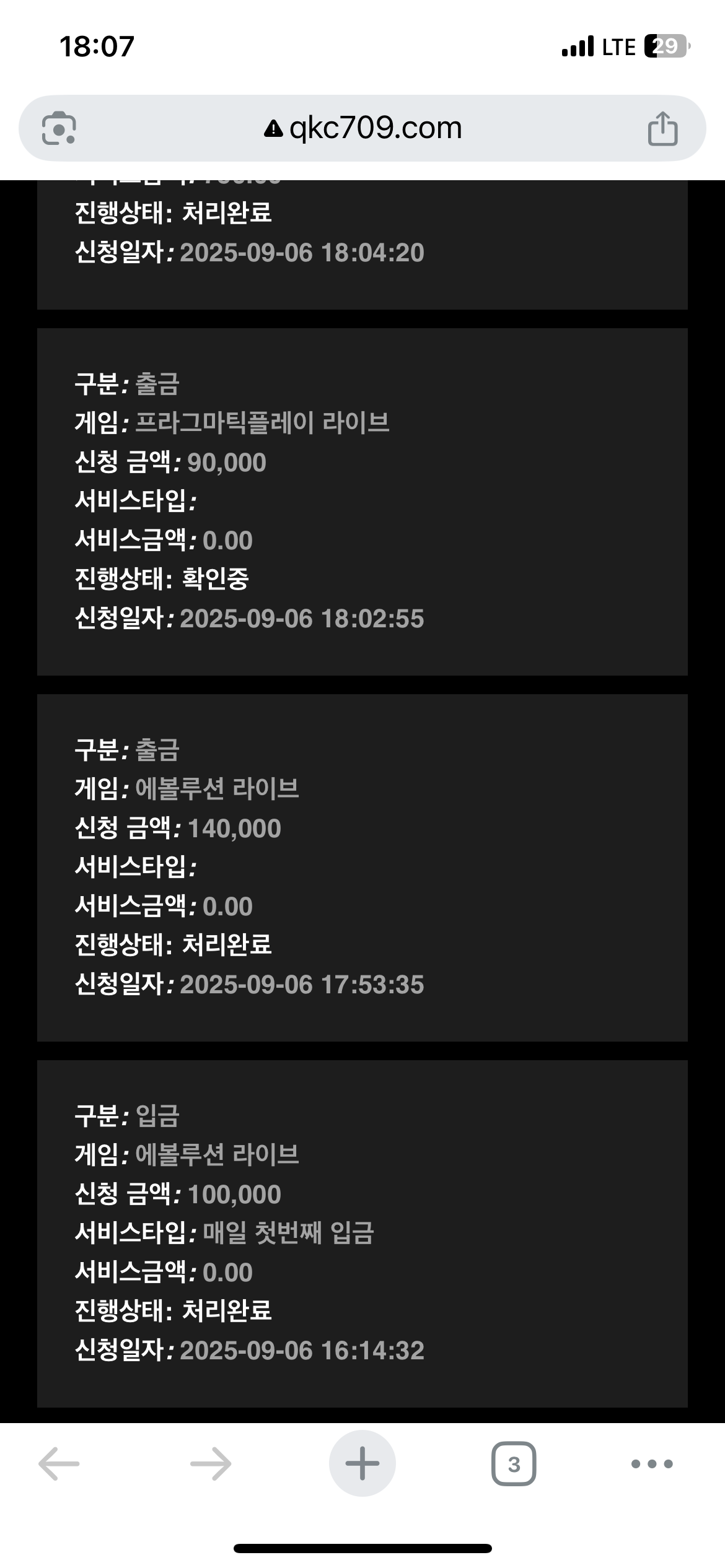Open the browser overflow menu
The width and height of the screenshot is (725, 1568).
tap(652, 1464)
